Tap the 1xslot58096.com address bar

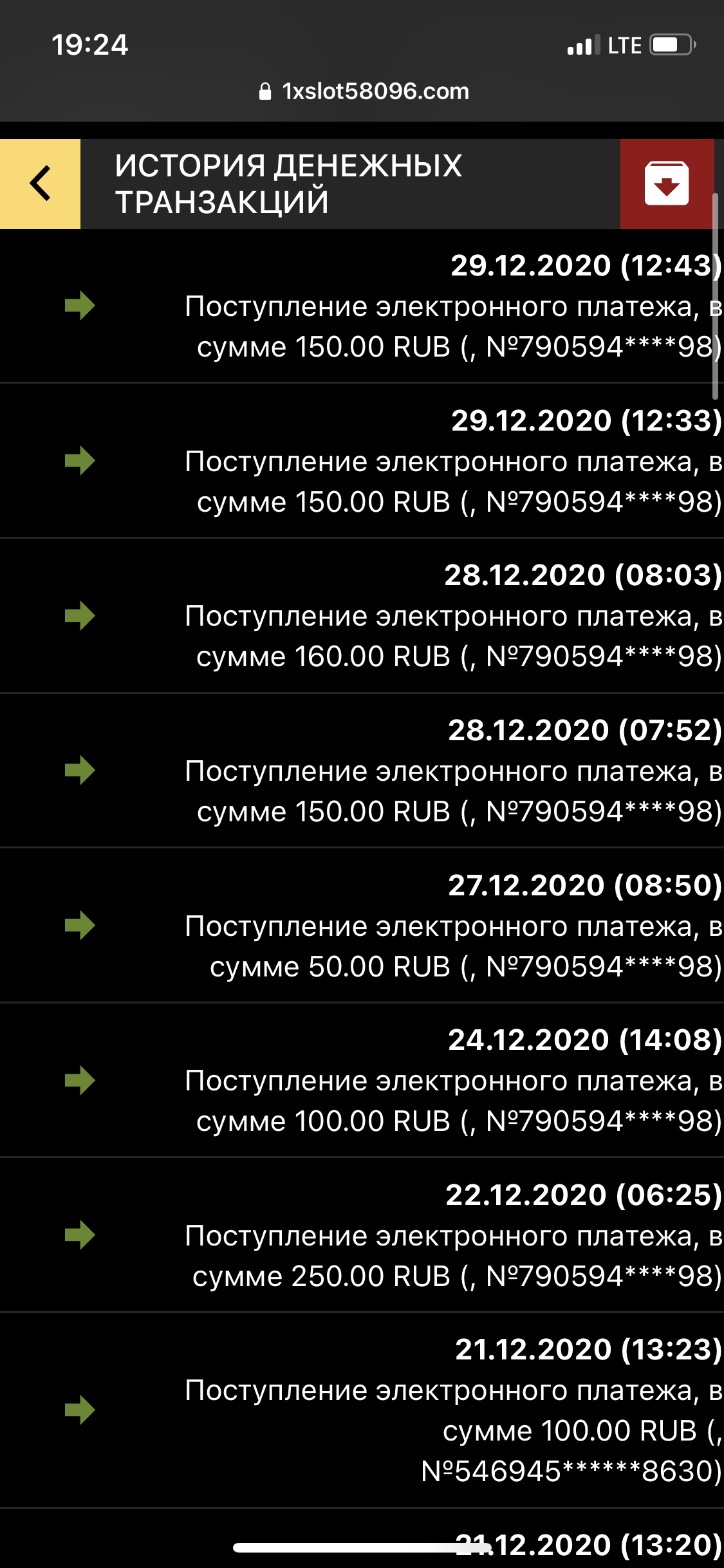coord(364,91)
